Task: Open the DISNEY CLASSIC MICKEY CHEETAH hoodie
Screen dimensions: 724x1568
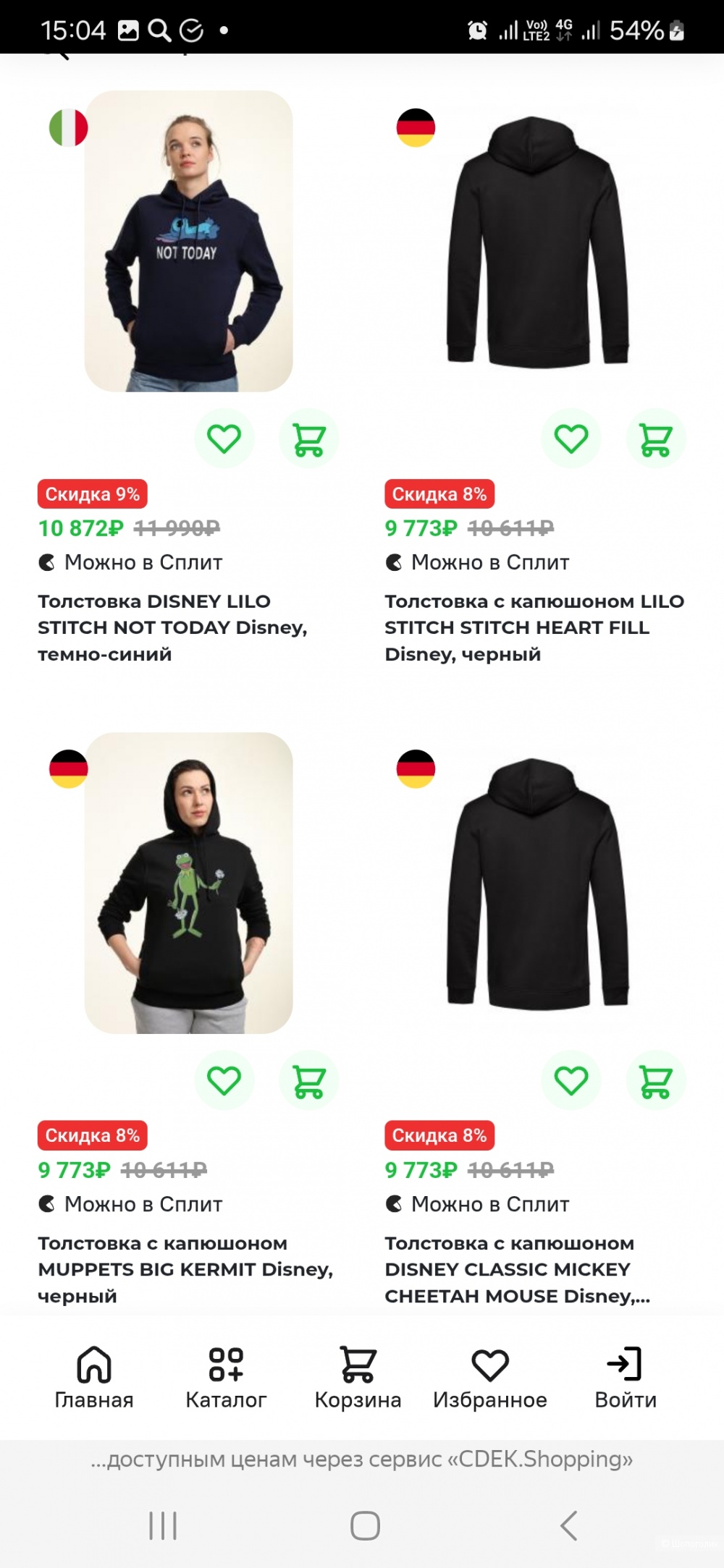Action: 536,883
